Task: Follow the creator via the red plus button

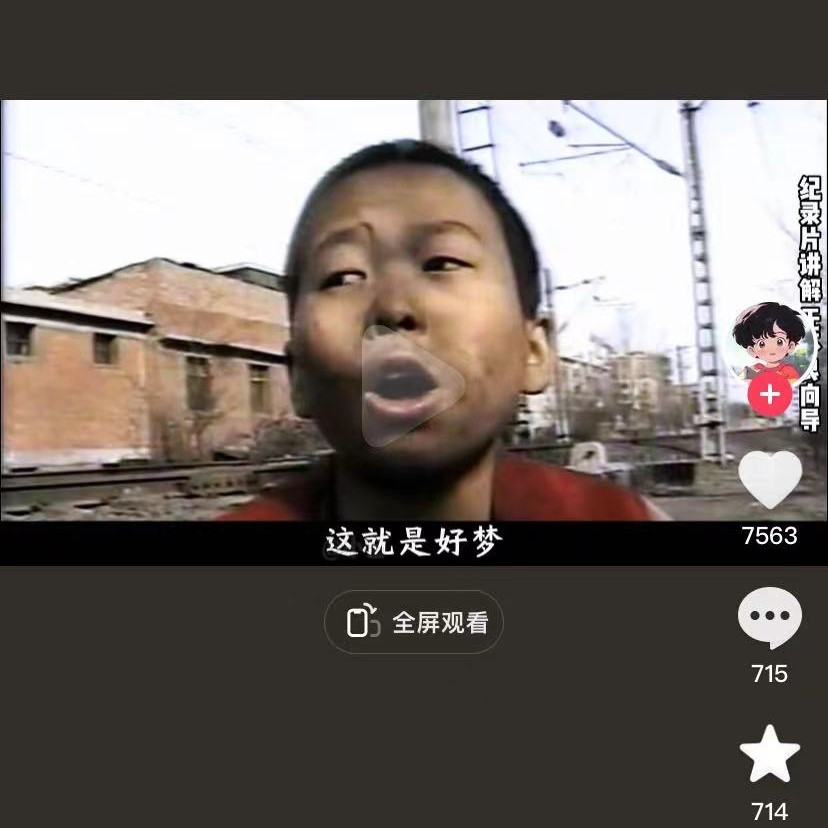Action: click(x=769, y=396)
